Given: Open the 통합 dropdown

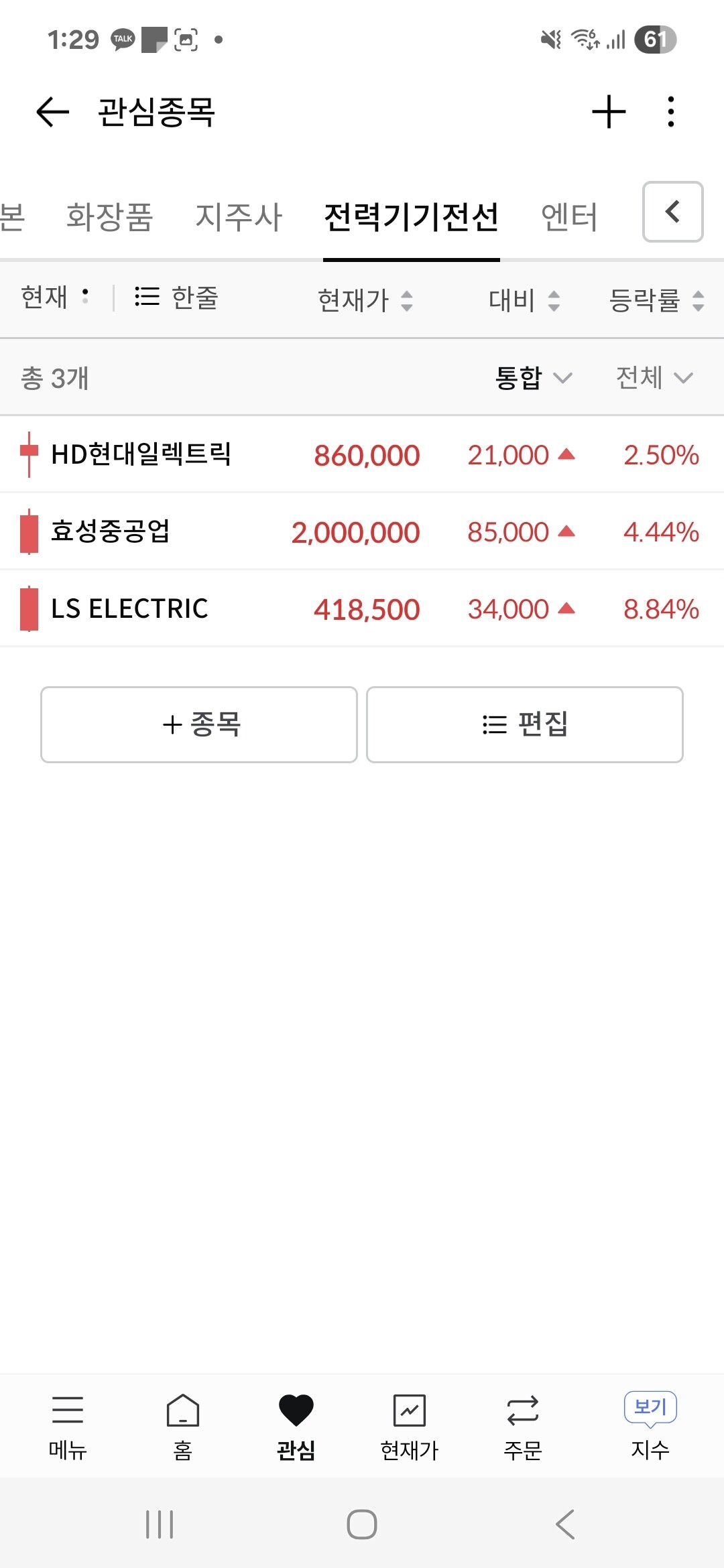Looking at the screenshot, I should pos(533,378).
